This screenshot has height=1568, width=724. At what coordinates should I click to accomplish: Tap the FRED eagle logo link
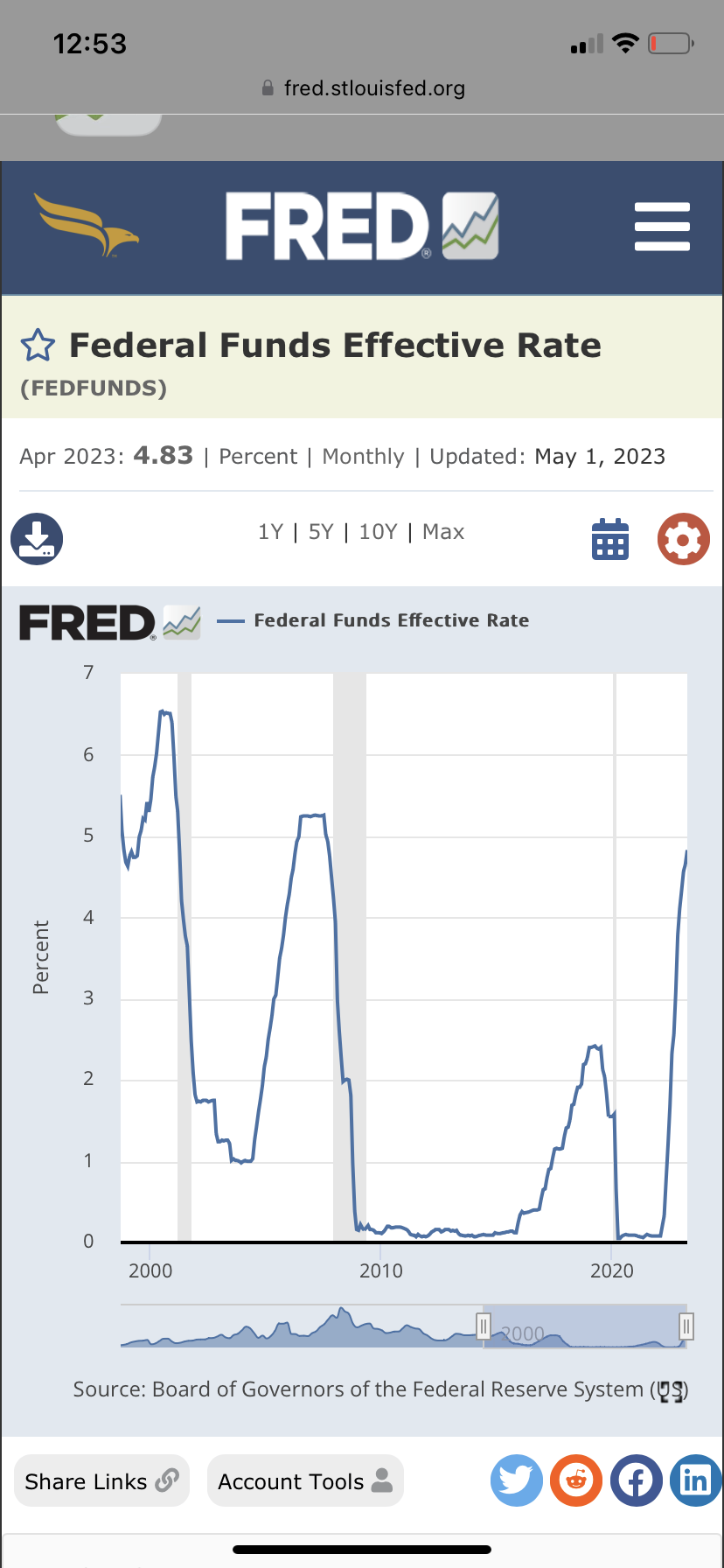(x=87, y=226)
